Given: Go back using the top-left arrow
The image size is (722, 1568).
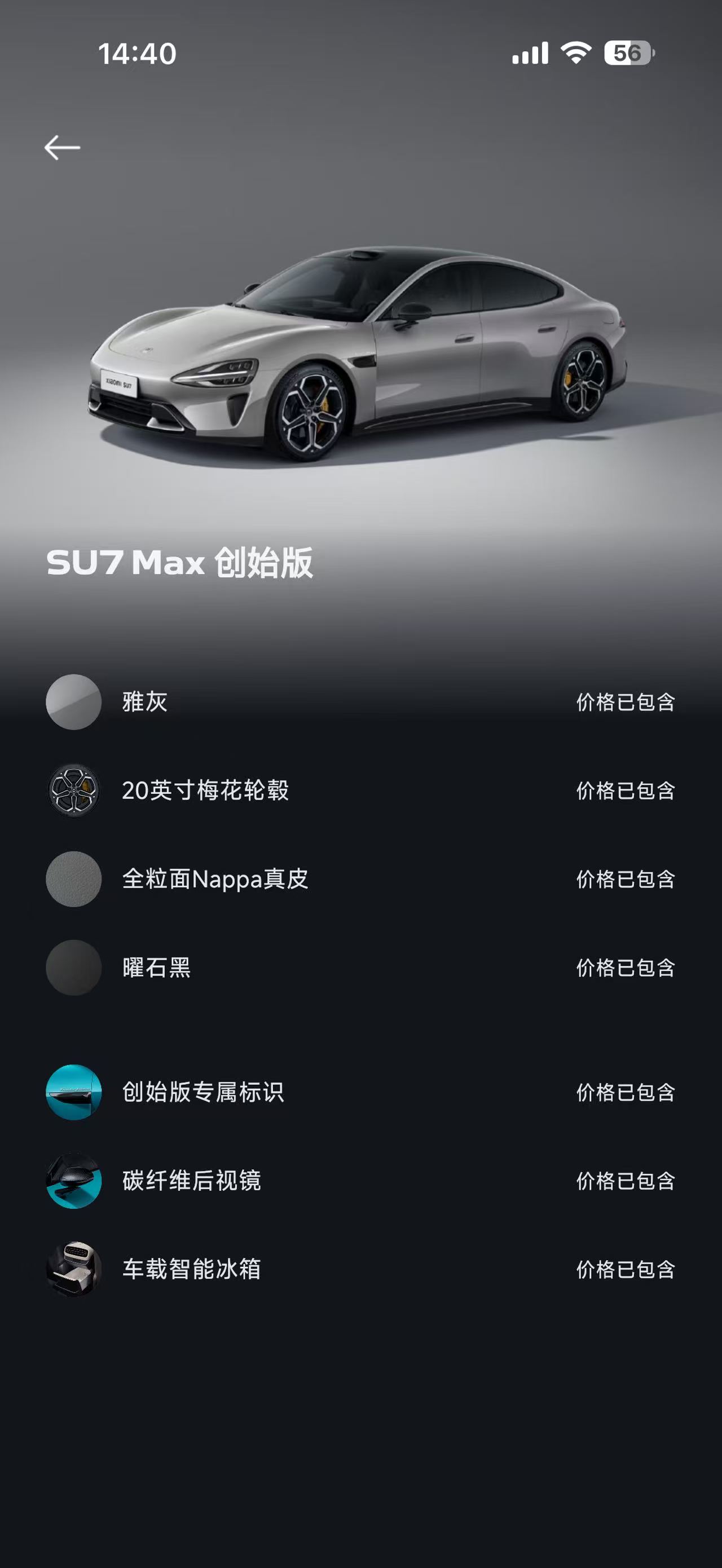Looking at the screenshot, I should pos(62,147).
